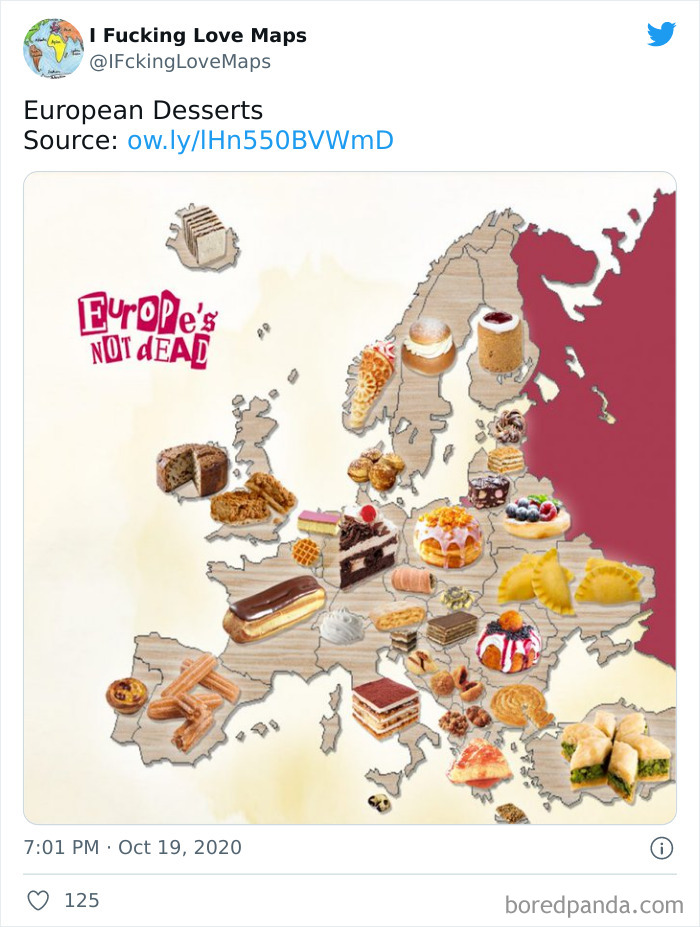Expand the European Desserts map image
700x927 pixels.
point(350,498)
